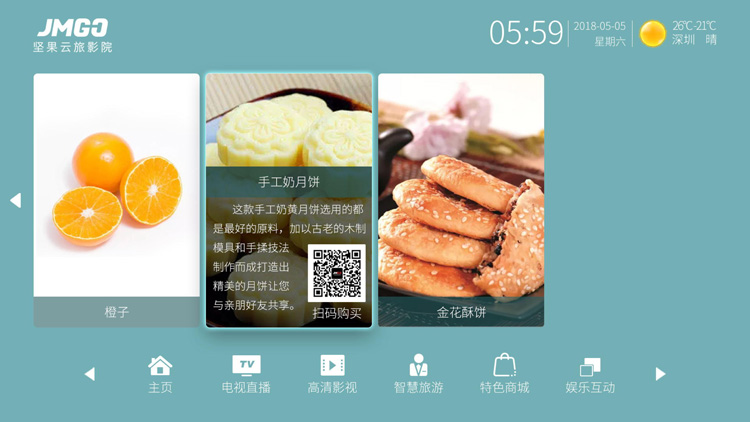The height and width of the screenshot is (422, 750).
Task: Open the 手工奶月饼 product card
Action: pyautogui.click(x=289, y=200)
